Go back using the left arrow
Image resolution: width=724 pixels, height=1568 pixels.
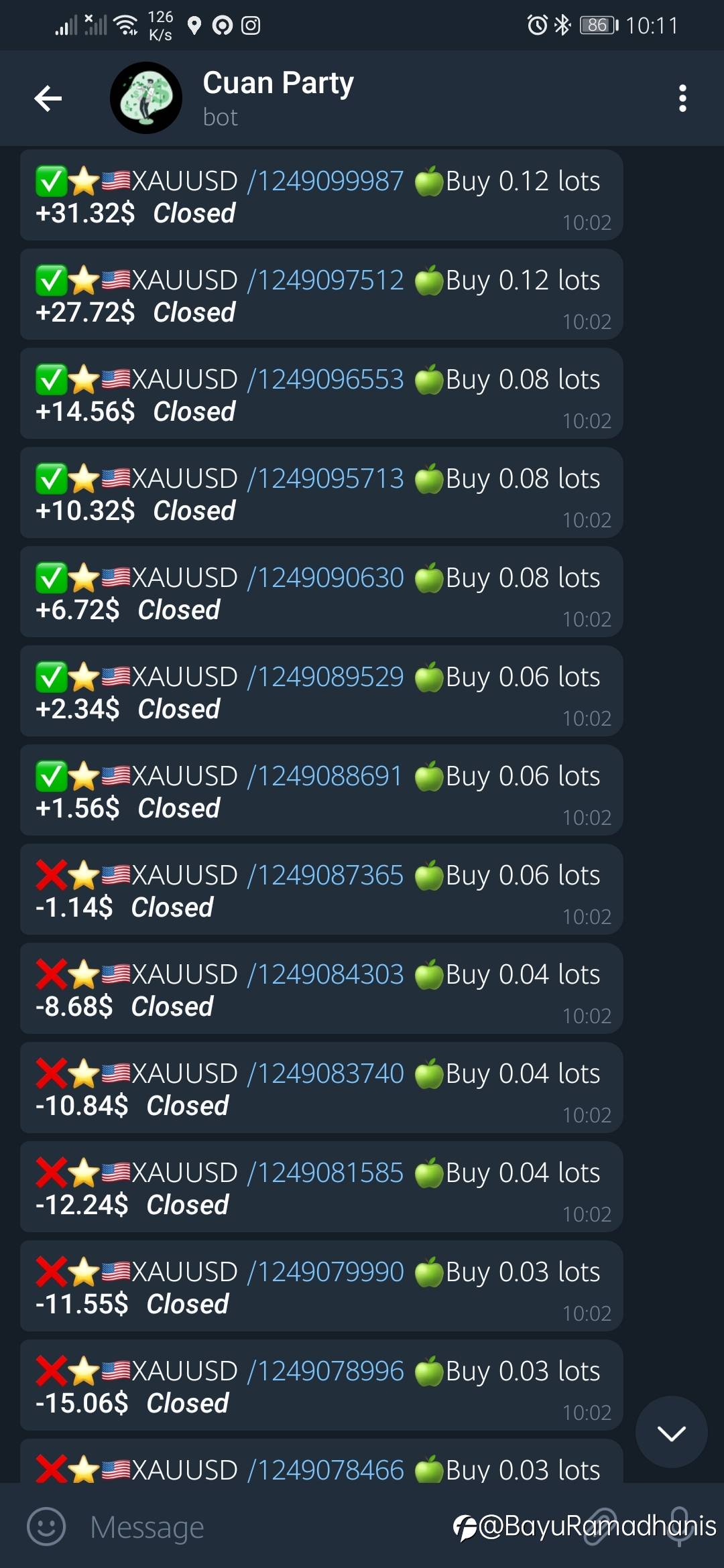click(x=47, y=98)
